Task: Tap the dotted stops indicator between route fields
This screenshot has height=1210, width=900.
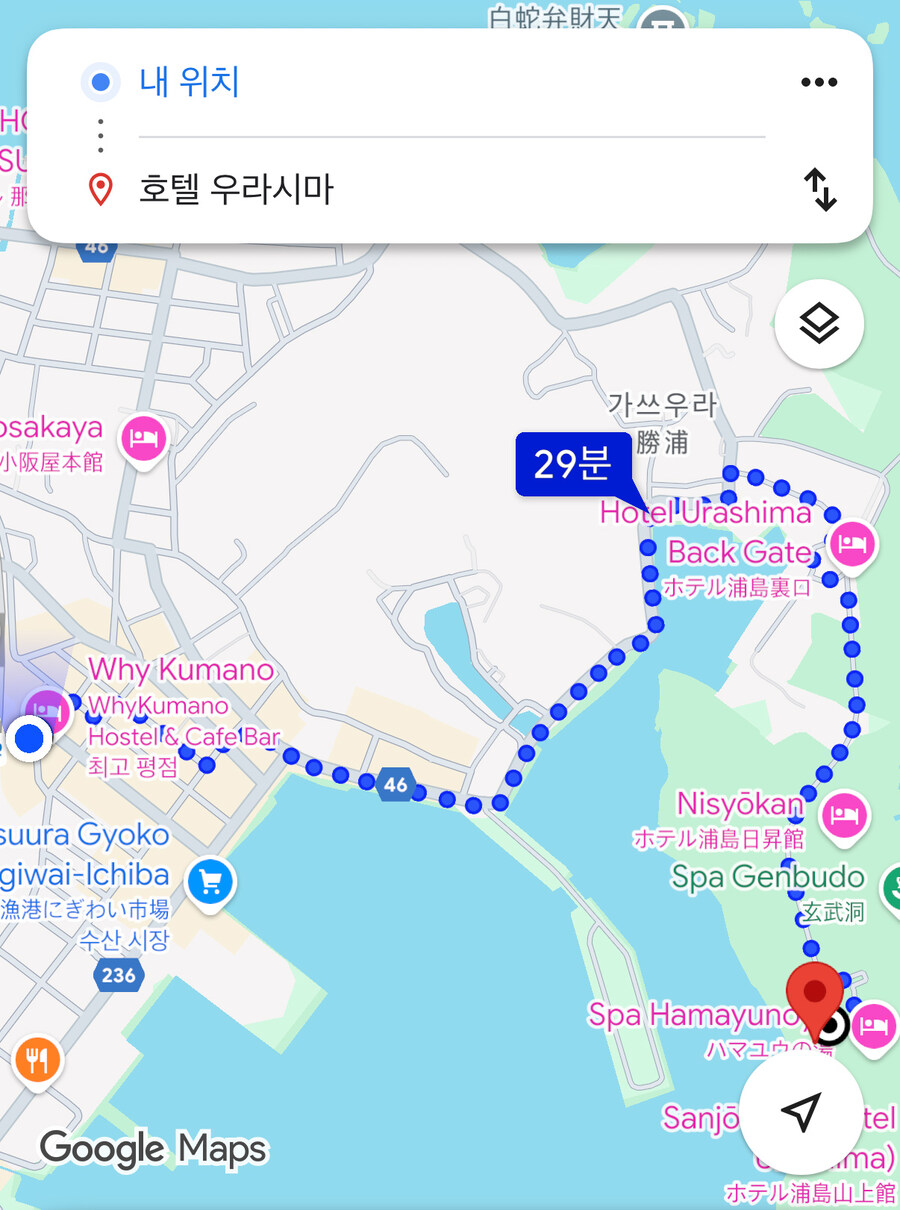Action: pos(98,136)
